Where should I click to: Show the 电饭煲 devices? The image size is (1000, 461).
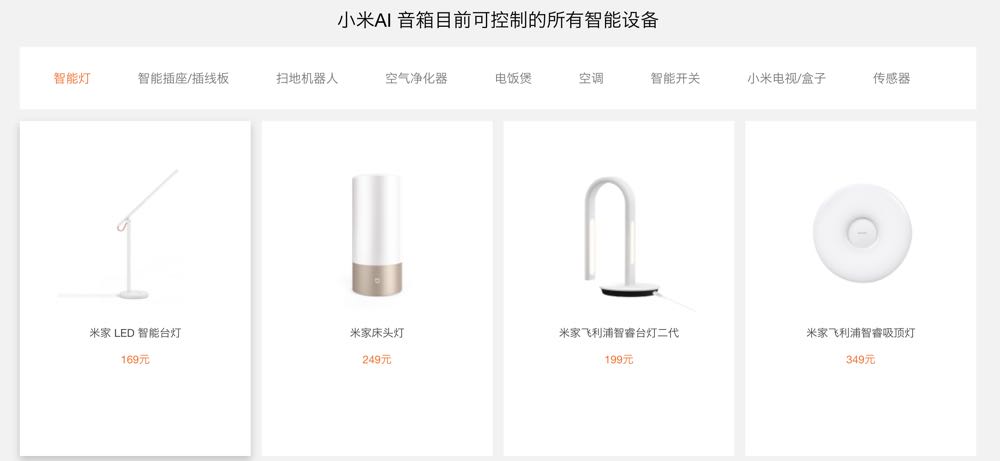513,78
